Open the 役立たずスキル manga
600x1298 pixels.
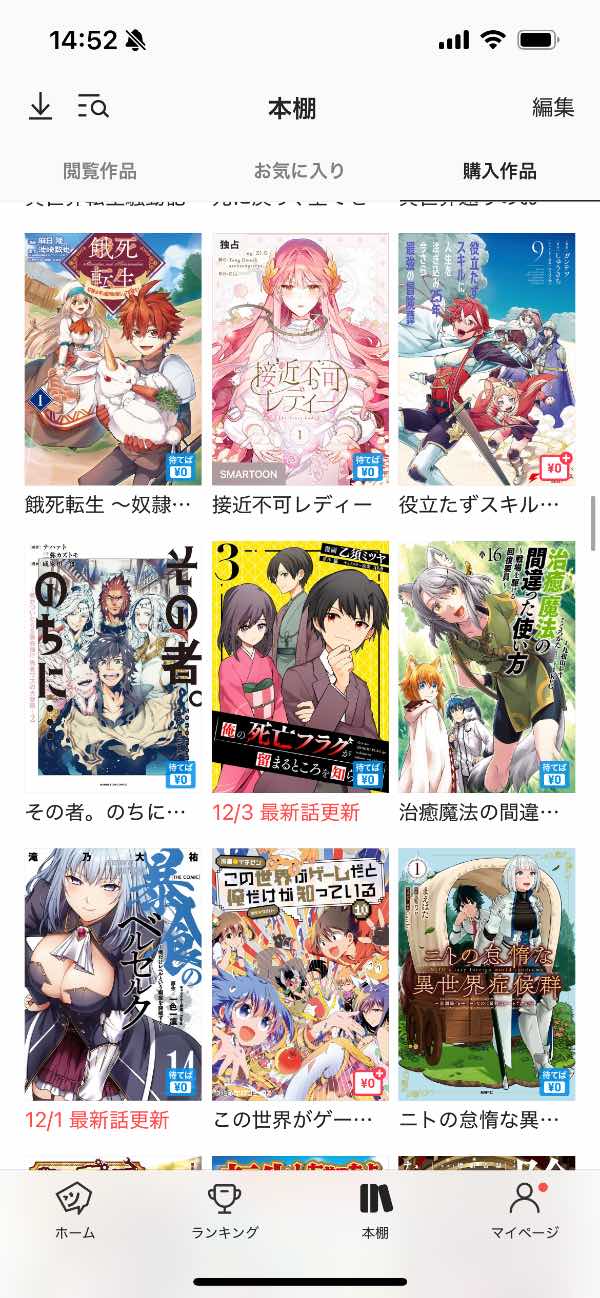coord(487,360)
